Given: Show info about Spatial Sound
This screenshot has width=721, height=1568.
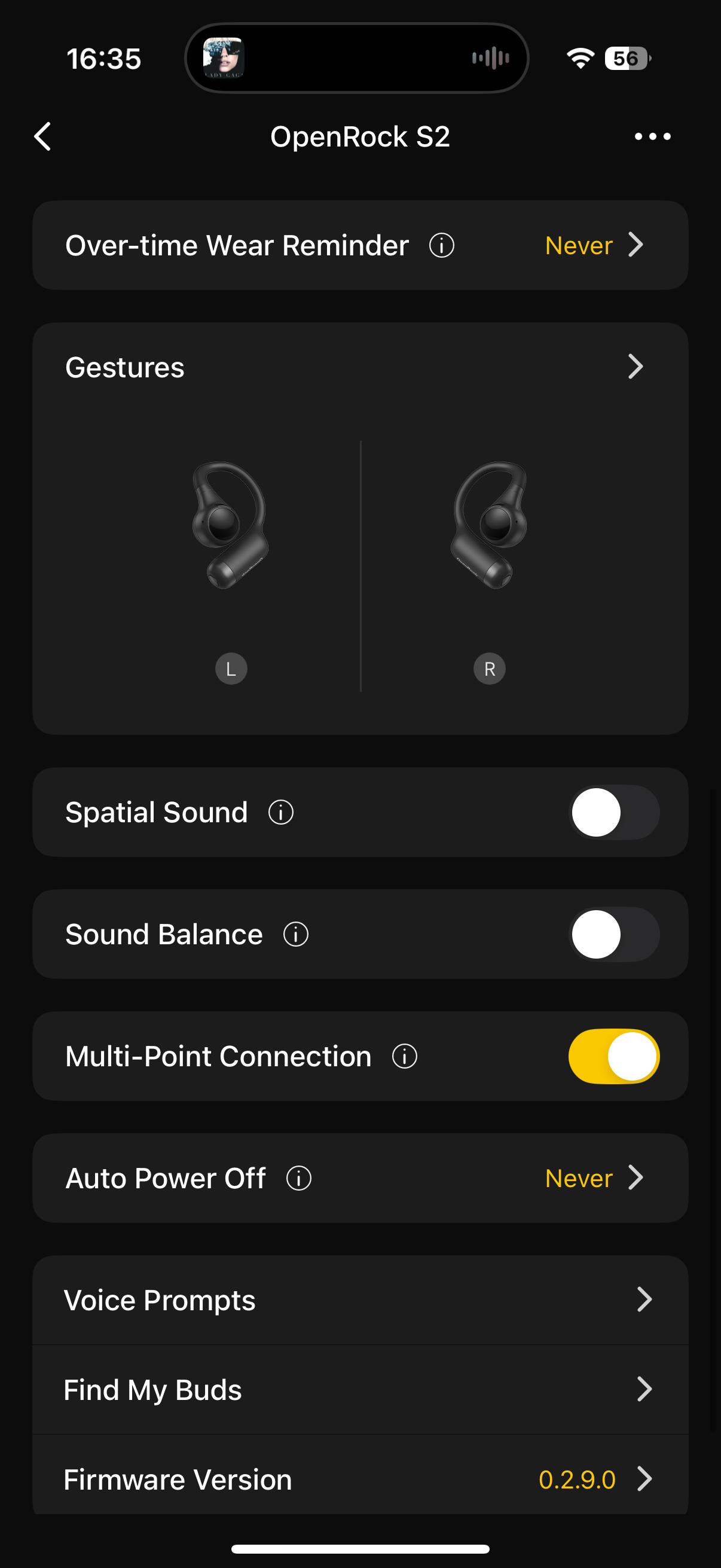Looking at the screenshot, I should (281, 813).
